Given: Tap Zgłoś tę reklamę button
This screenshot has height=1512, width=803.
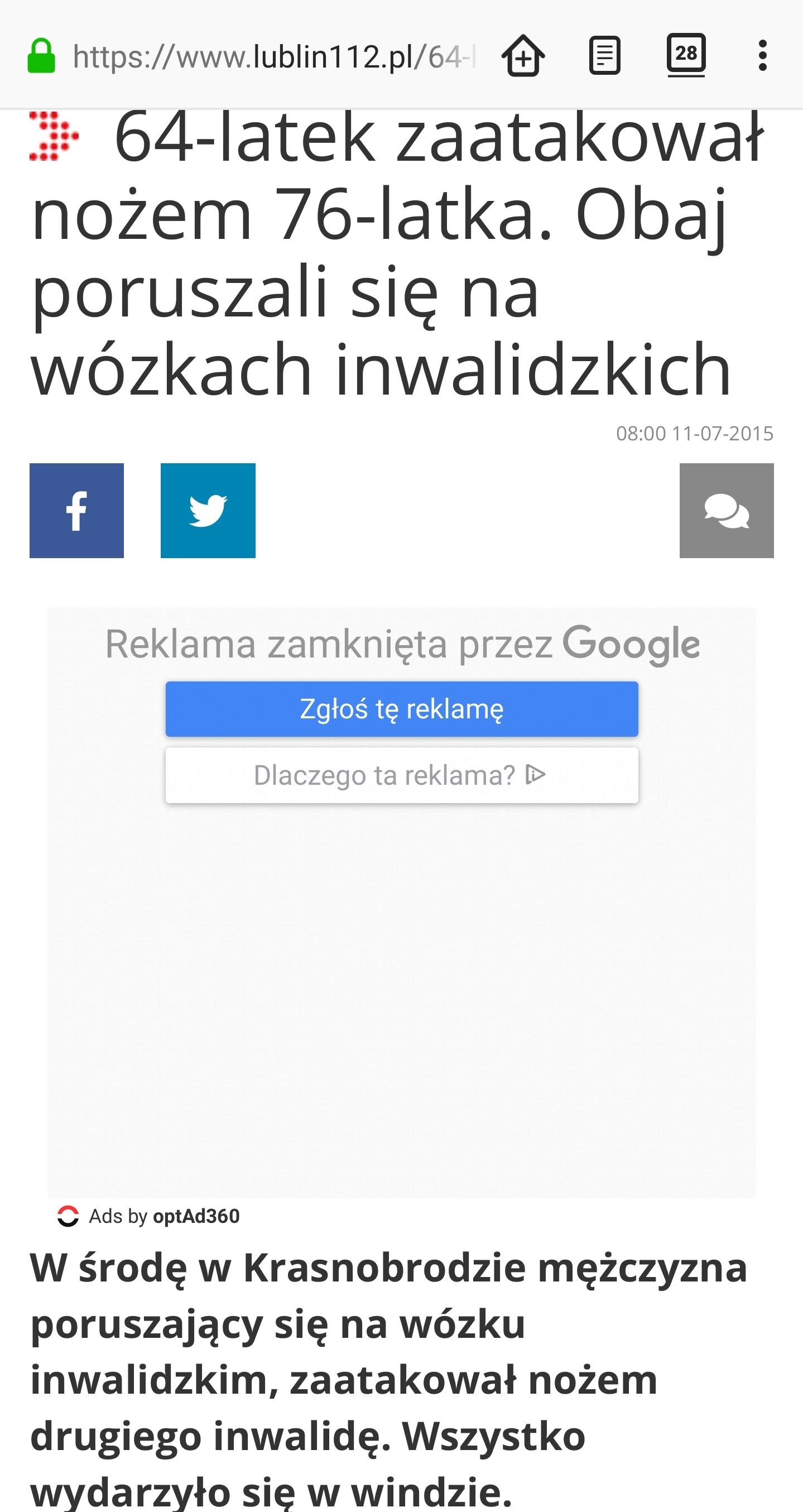Looking at the screenshot, I should pos(402,709).
